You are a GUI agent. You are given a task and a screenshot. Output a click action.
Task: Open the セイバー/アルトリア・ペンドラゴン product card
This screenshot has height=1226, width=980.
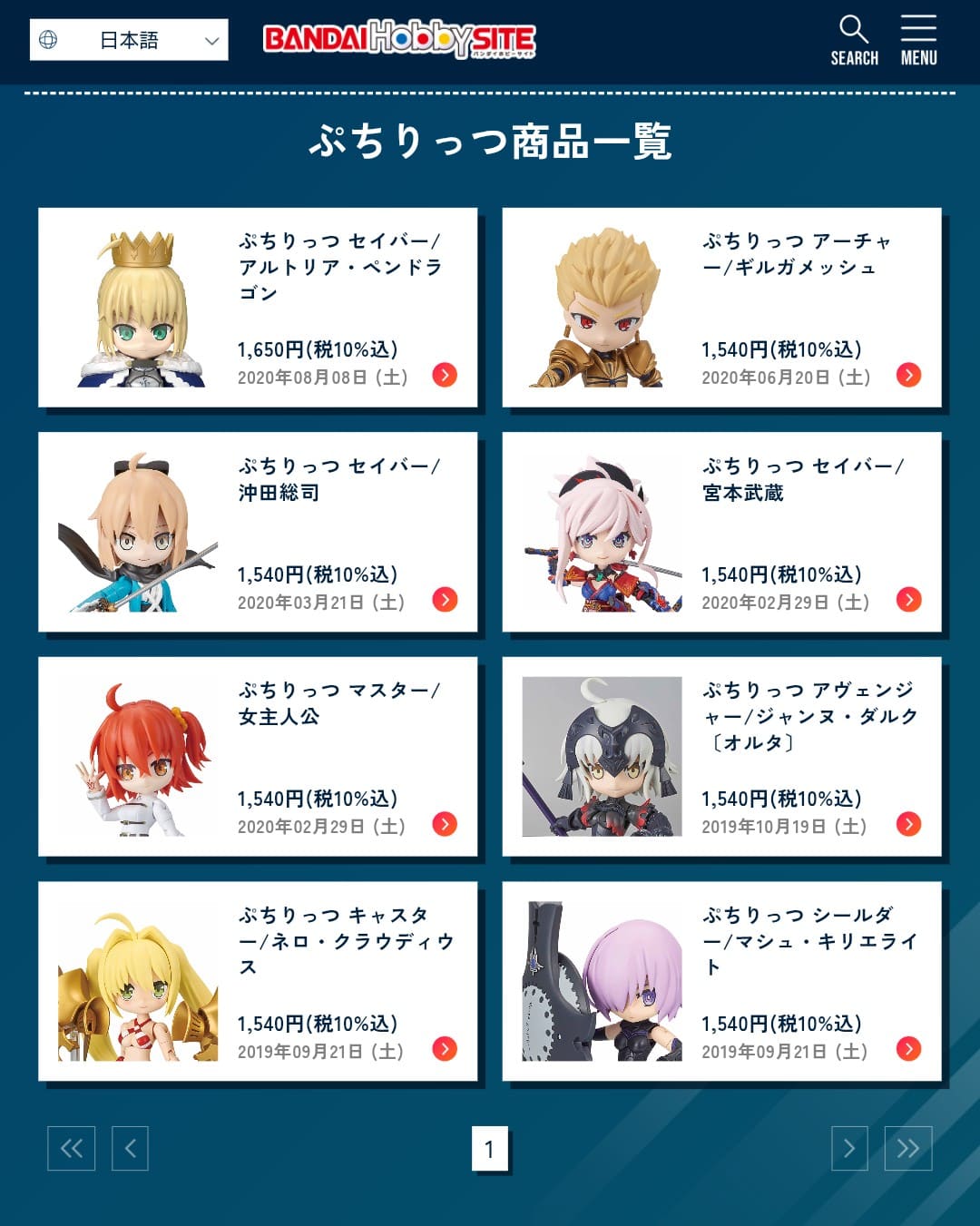(x=258, y=308)
